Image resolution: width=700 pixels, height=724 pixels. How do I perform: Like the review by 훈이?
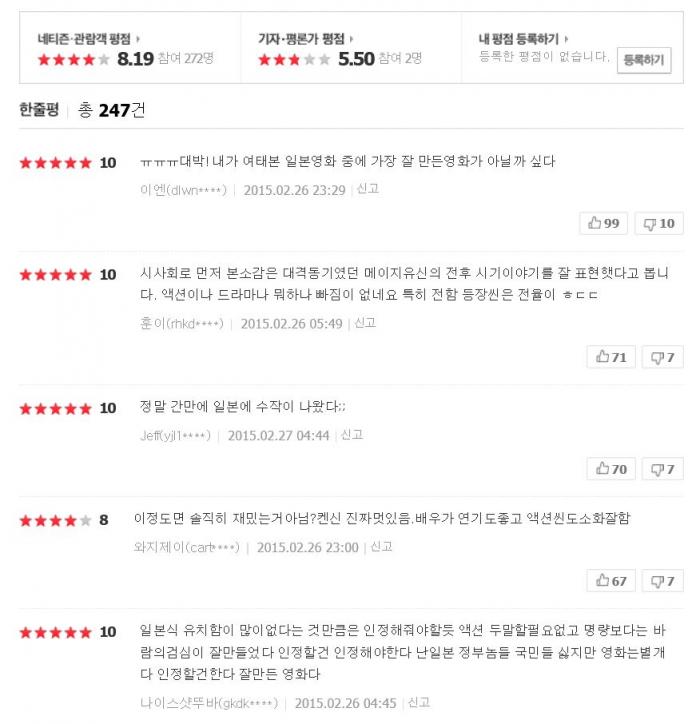coord(610,357)
